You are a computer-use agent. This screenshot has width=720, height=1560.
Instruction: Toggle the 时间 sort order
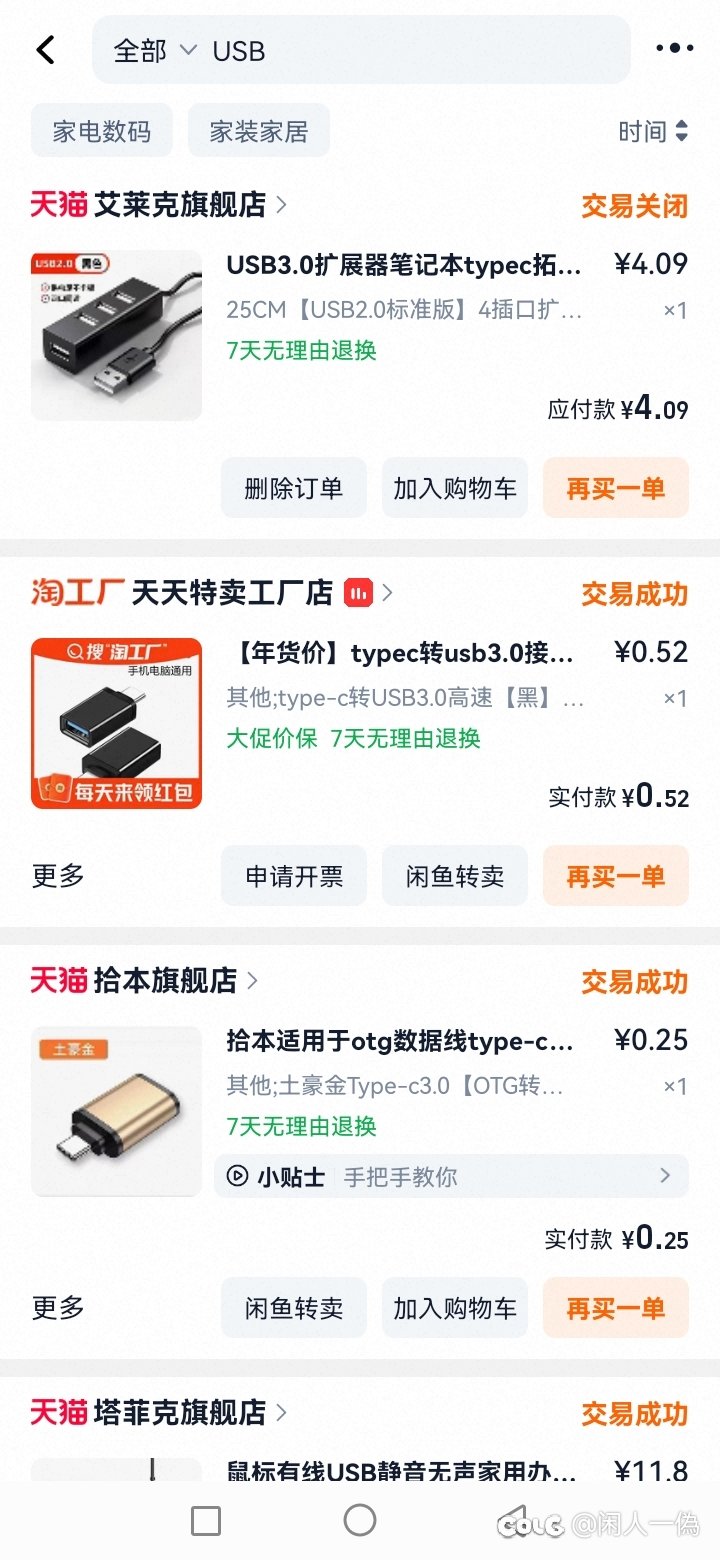650,130
